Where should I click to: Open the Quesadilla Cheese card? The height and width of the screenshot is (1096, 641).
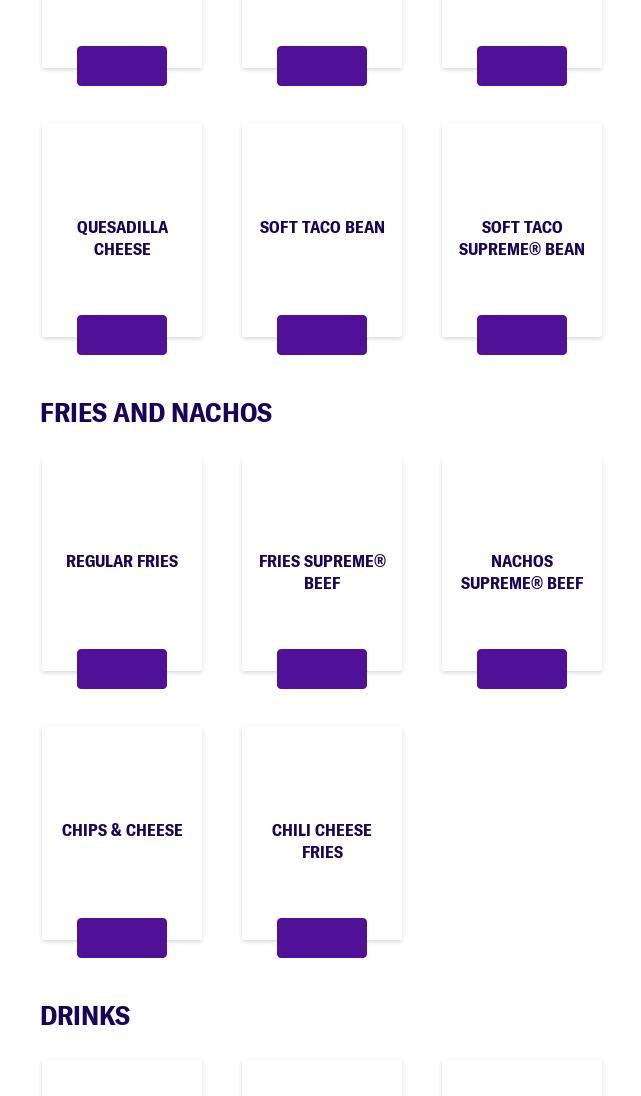click(122, 238)
